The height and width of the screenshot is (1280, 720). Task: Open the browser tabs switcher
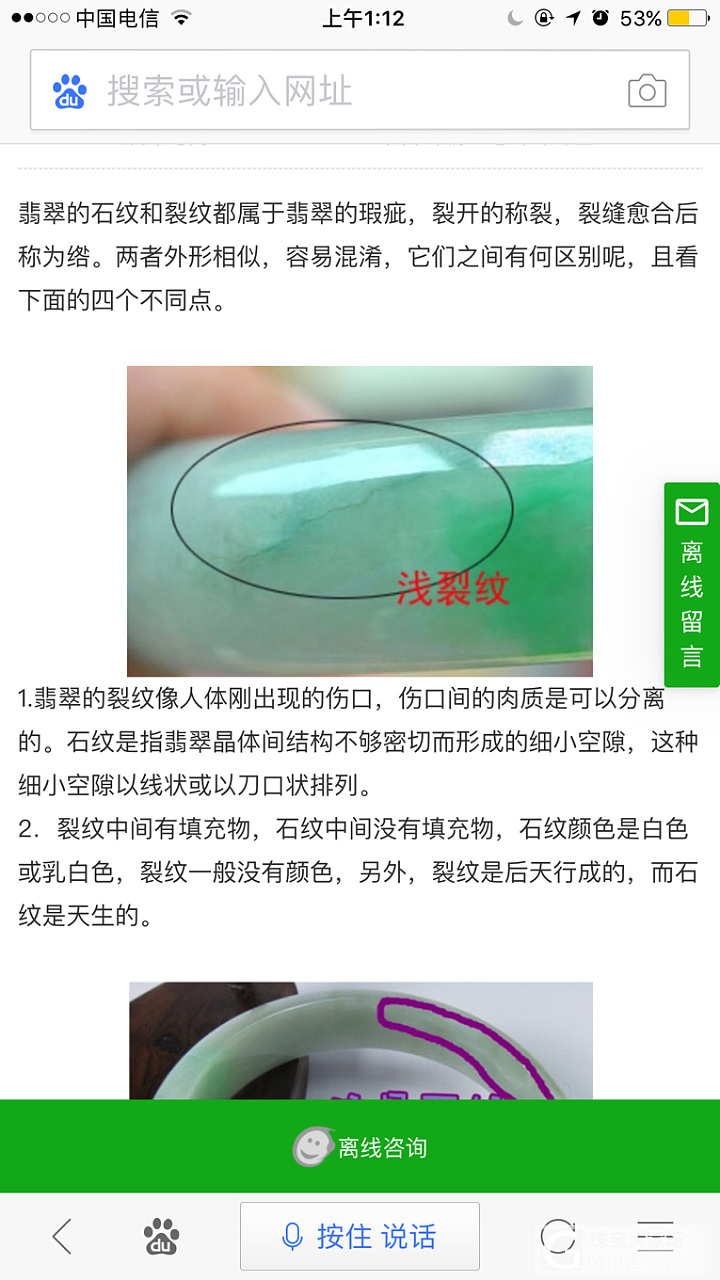[x=558, y=1237]
